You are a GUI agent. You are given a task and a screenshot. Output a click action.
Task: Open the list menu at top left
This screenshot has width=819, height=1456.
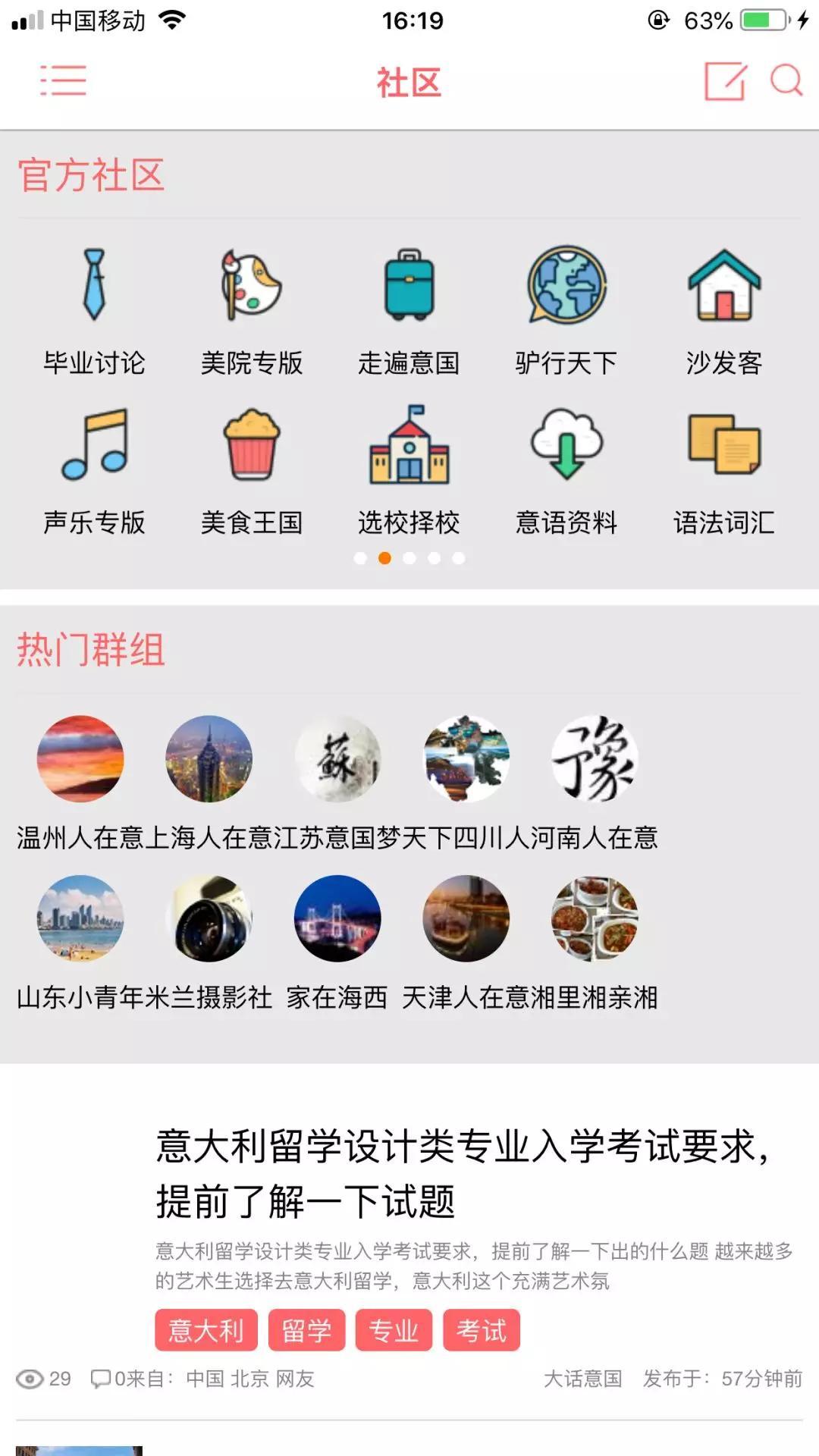(64, 80)
